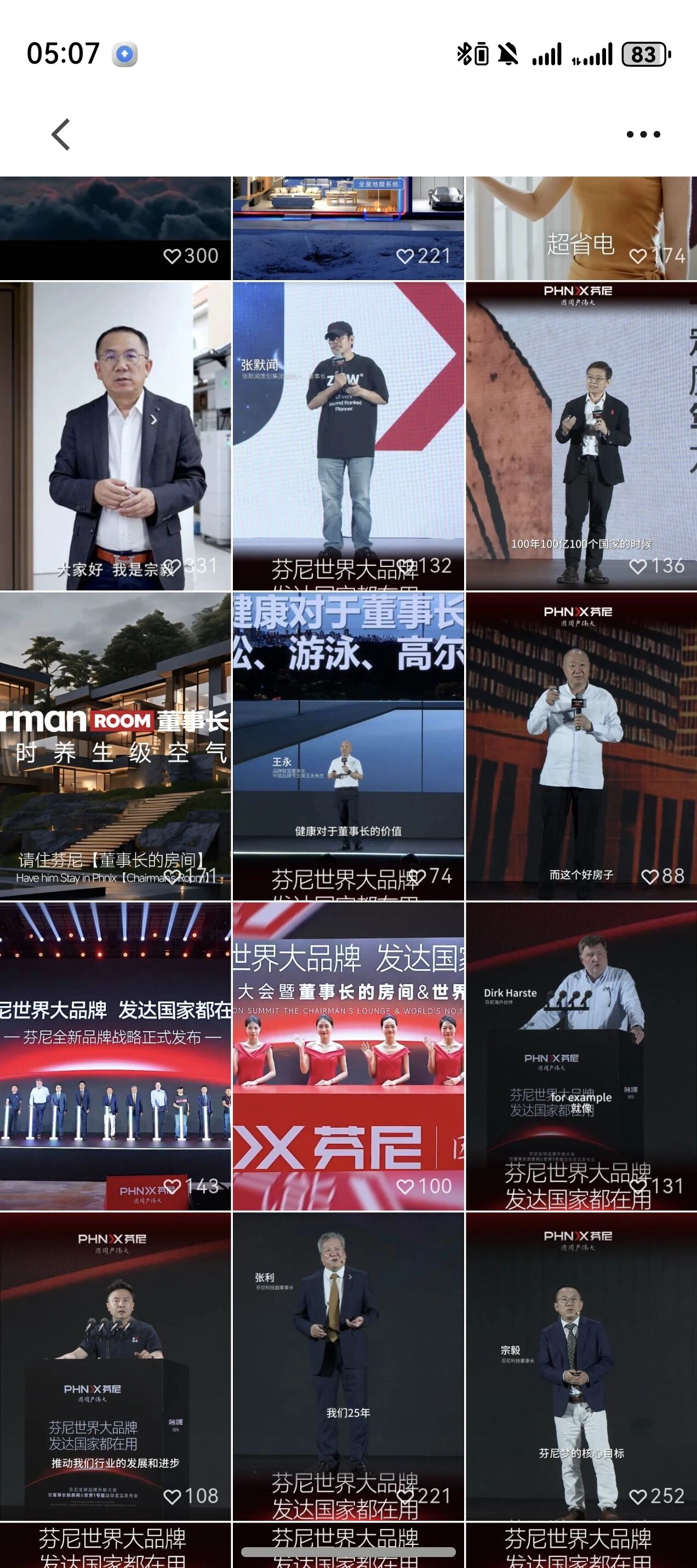Watch the 宗毅 芬尼梦的核心目标 video
The image size is (697, 1568).
[x=581, y=1366]
